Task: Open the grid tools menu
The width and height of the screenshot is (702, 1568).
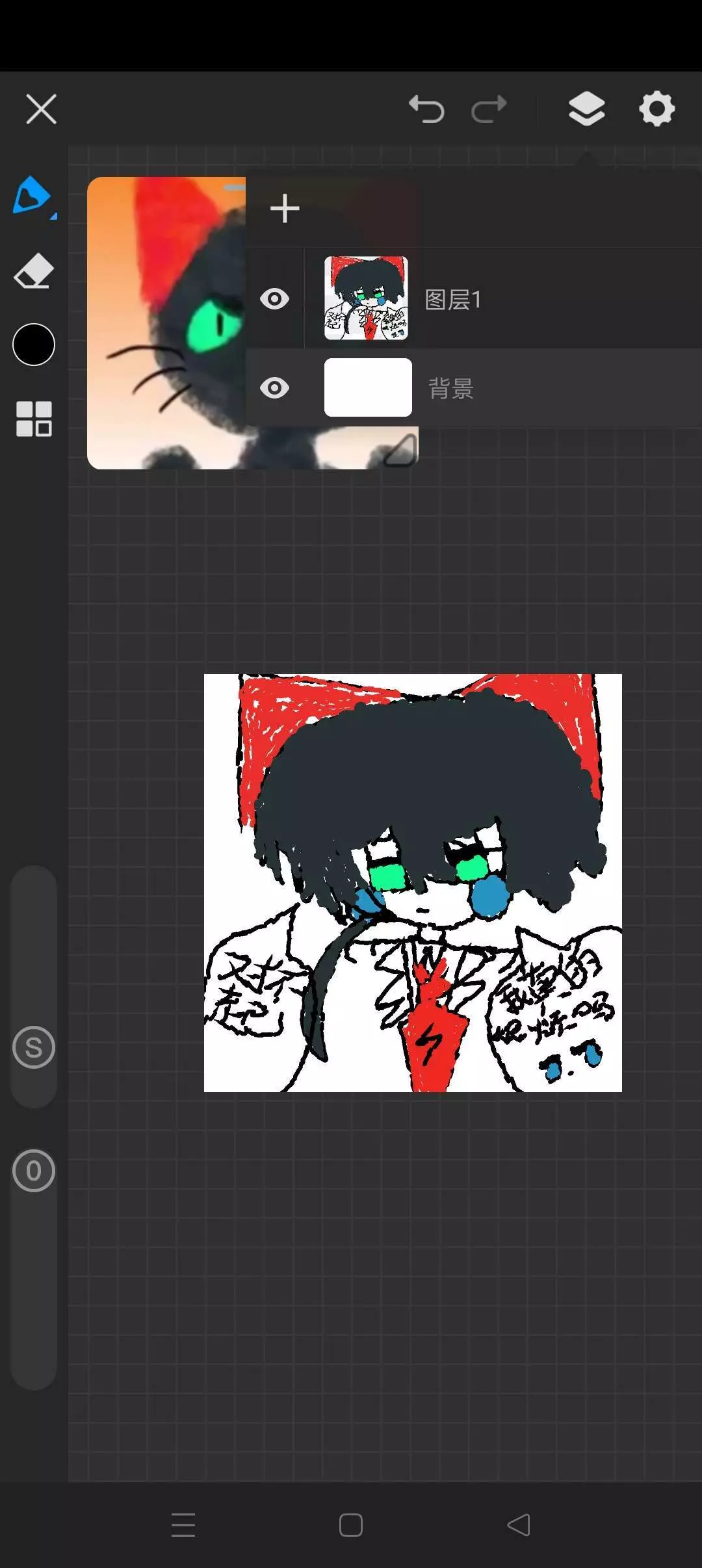Action: point(34,419)
